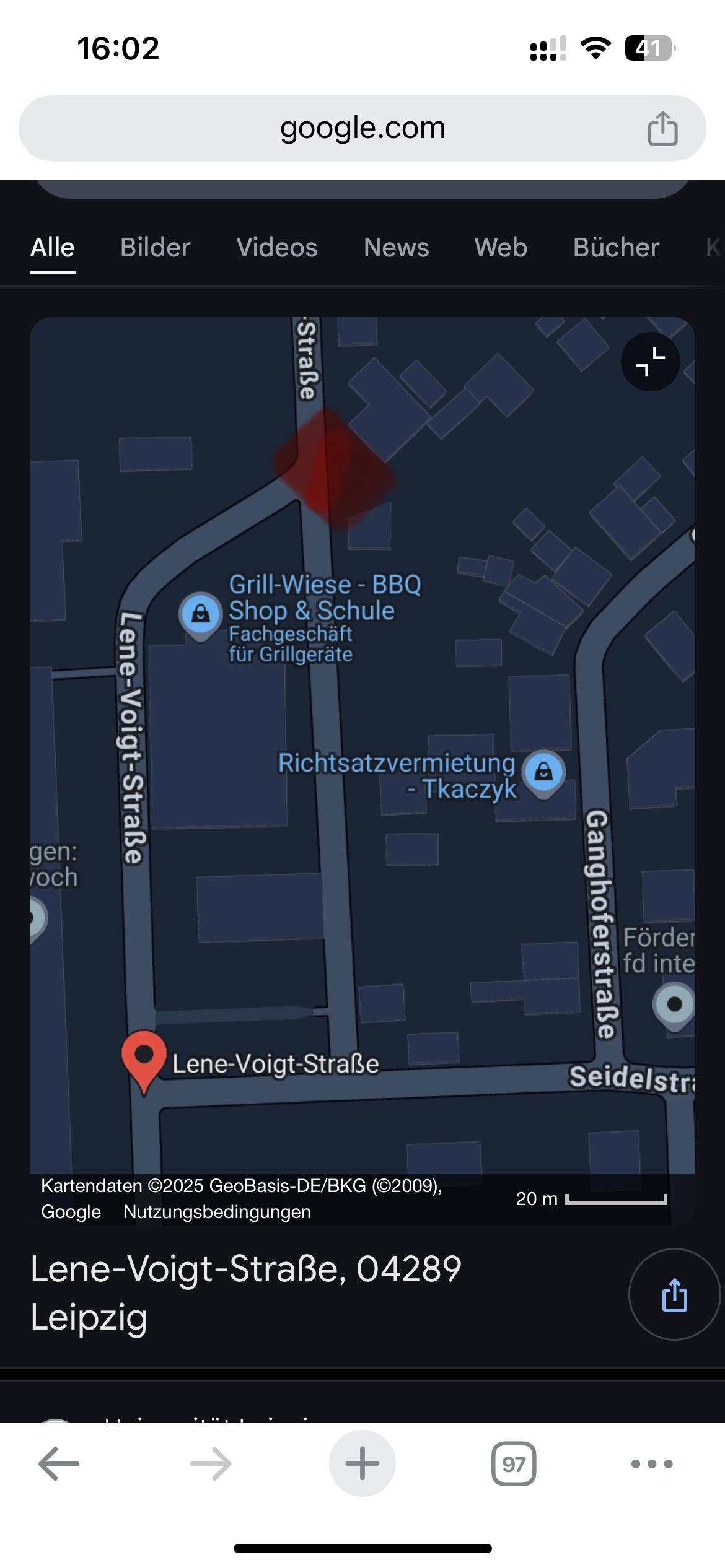
Task: Open the Bücher tab
Action: (x=616, y=248)
